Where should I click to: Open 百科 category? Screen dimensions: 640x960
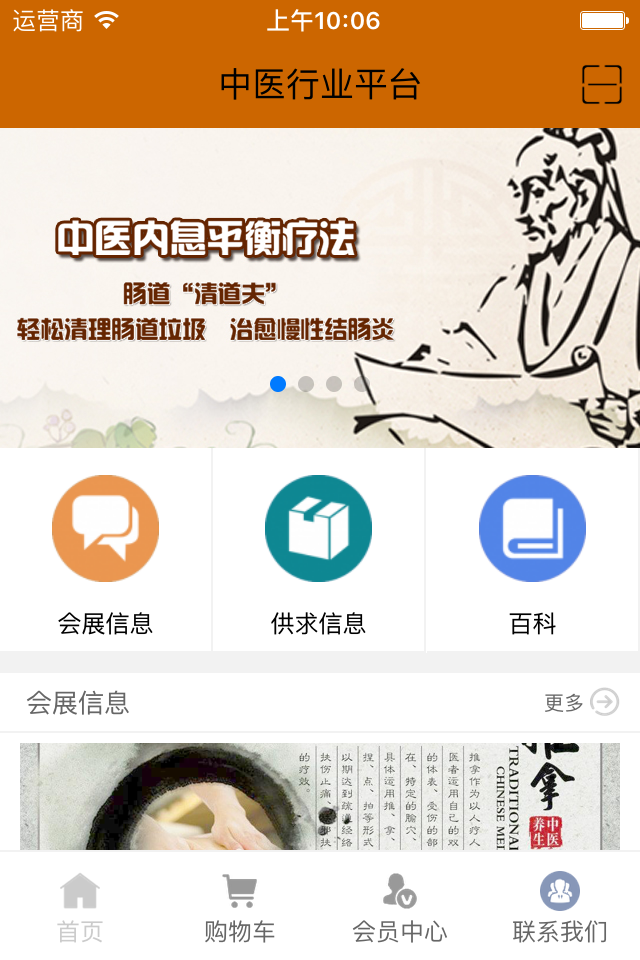click(532, 550)
